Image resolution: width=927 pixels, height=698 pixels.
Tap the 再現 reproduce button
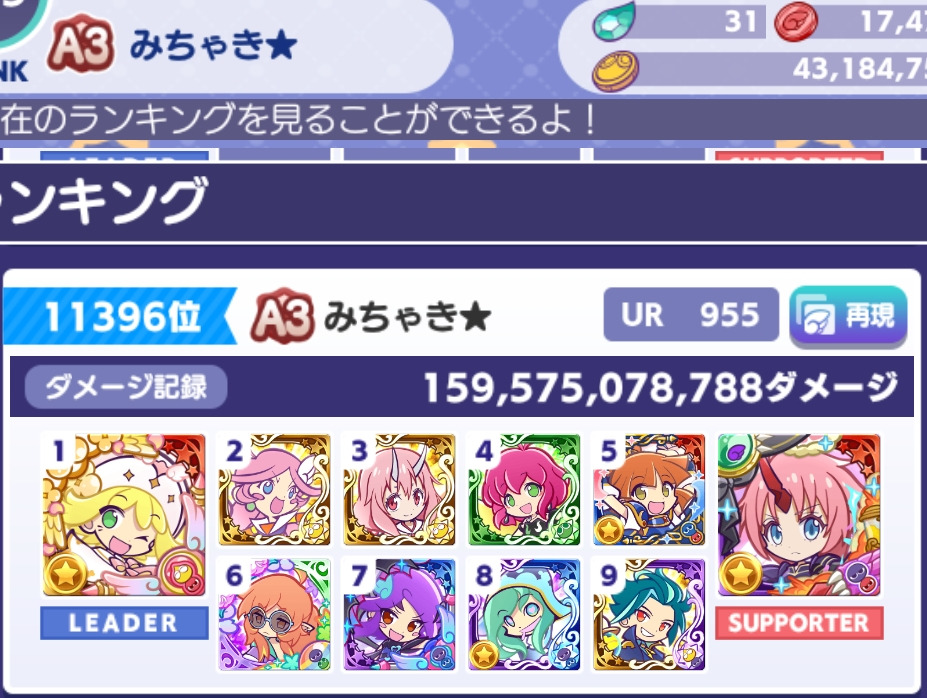tap(848, 316)
